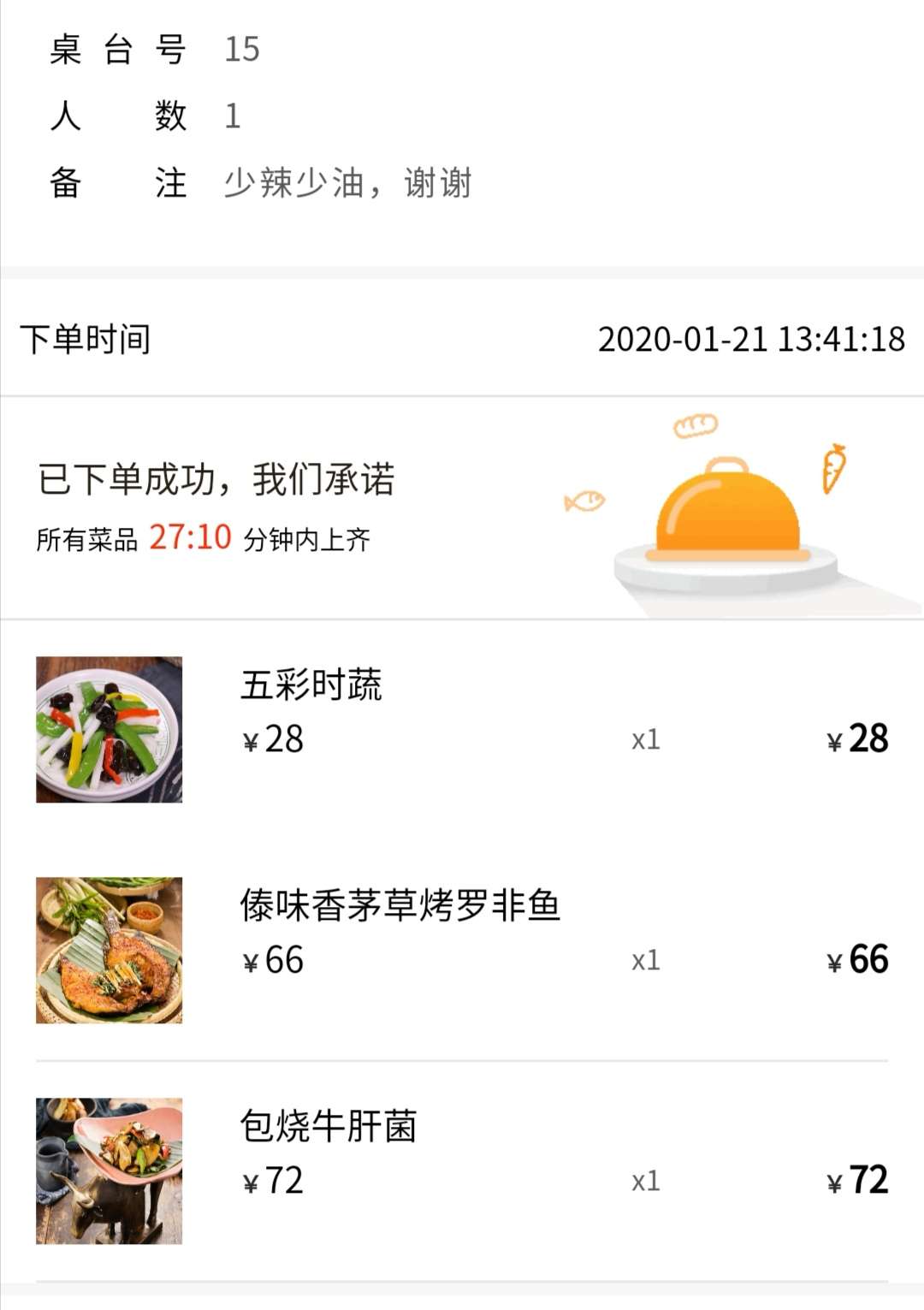Click the bread doodle icon above the cloche
This screenshot has height=1310, width=924.
coord(695,425)
